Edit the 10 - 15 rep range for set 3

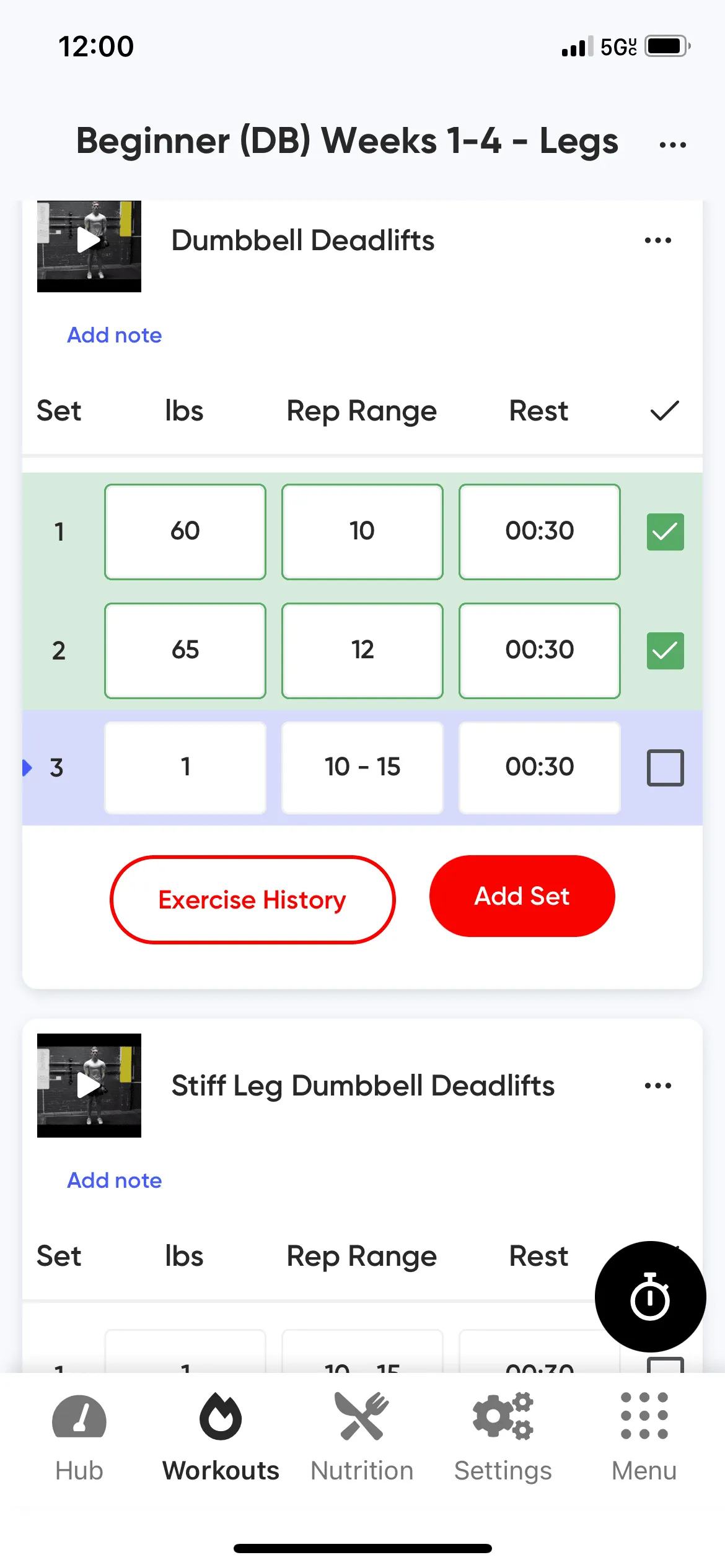[x=362, y=767]
